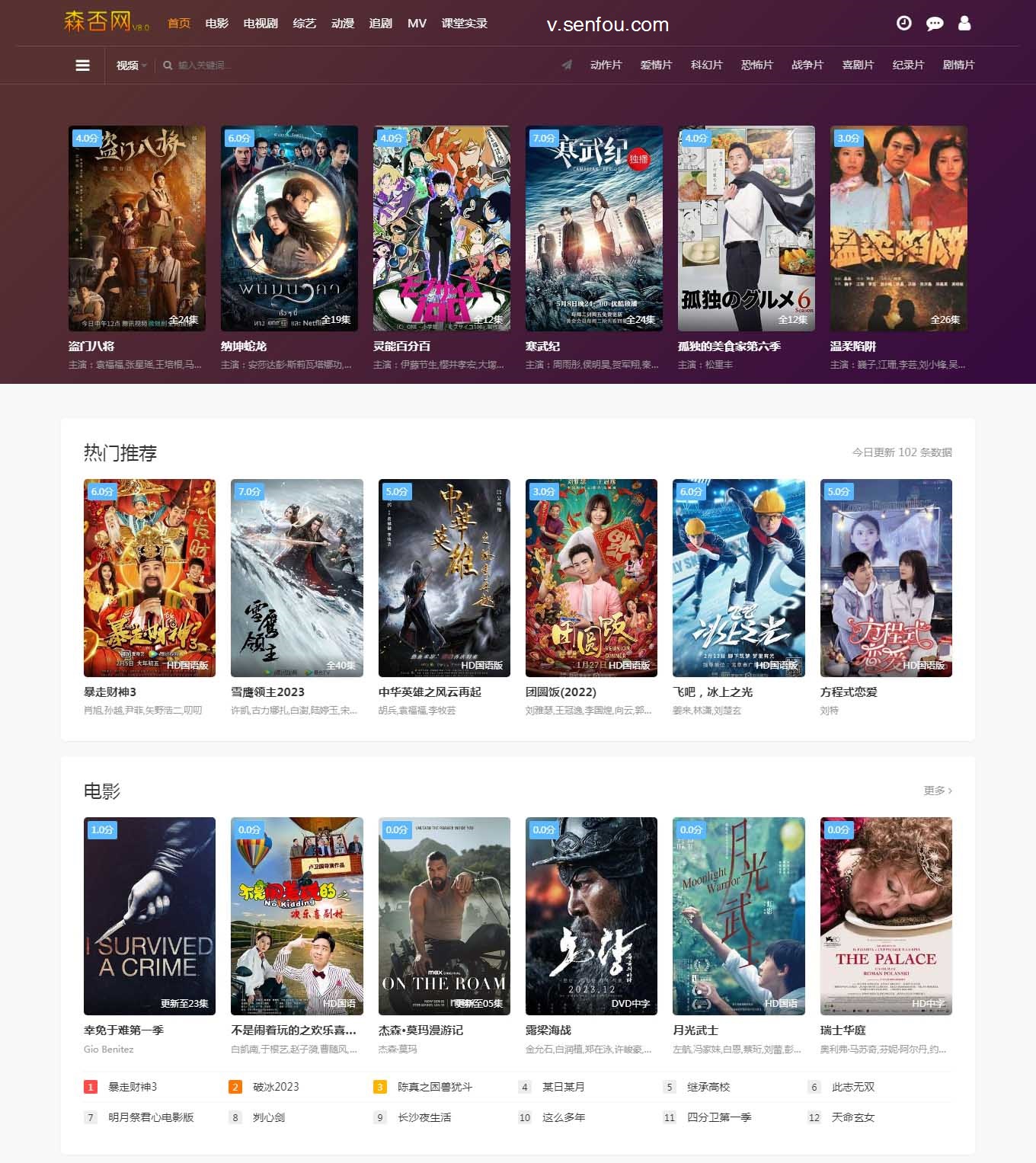Open the 寒武纪 series card
1036x1163 pixels.
tap(594, 228)
